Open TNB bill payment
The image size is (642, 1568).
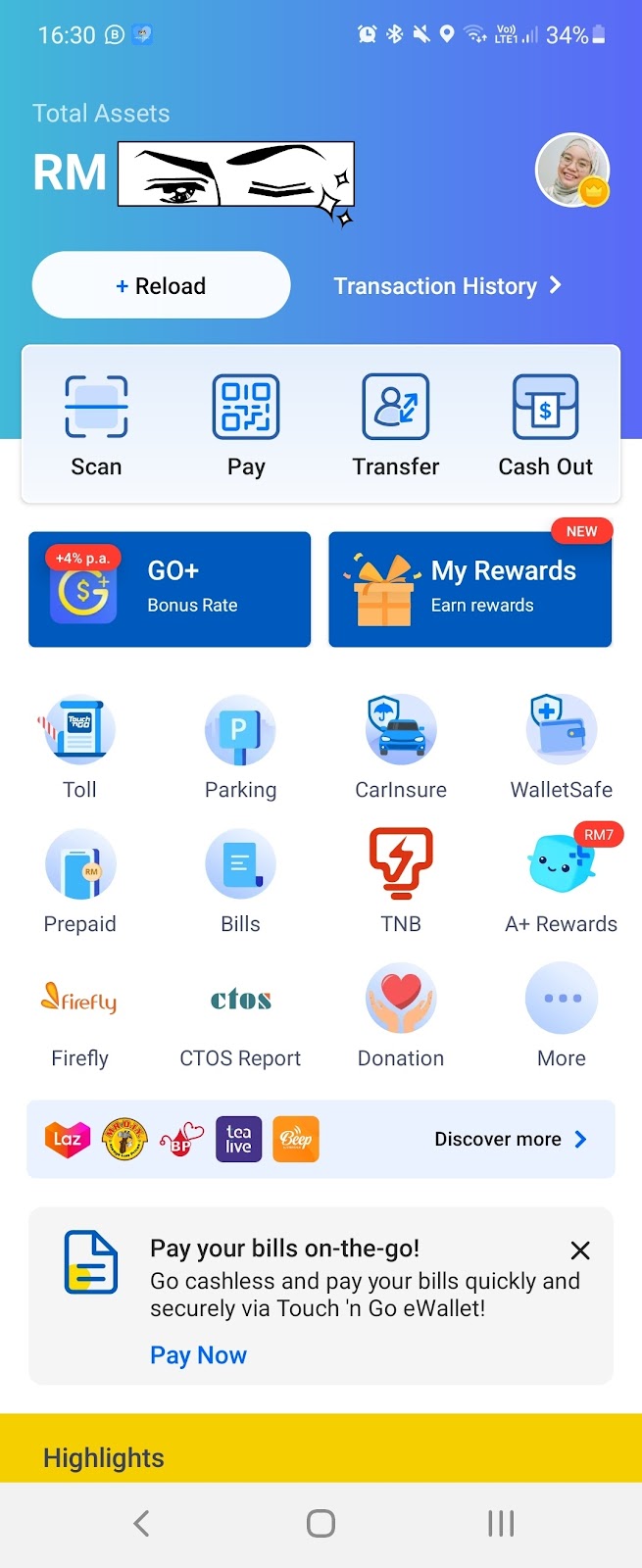tap(401, 881)
